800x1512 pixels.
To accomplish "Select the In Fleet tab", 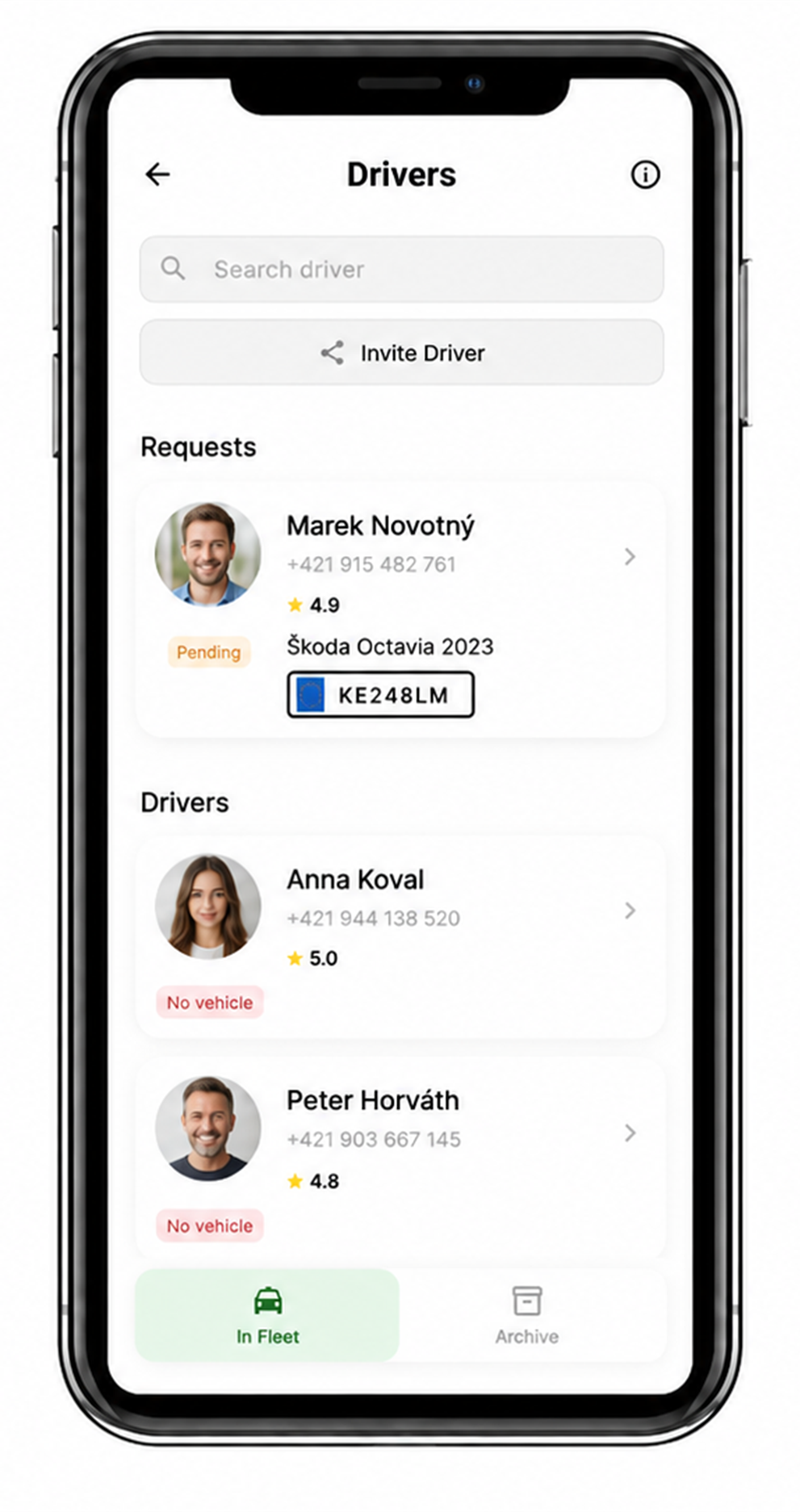I will (x=267, y=1315).
